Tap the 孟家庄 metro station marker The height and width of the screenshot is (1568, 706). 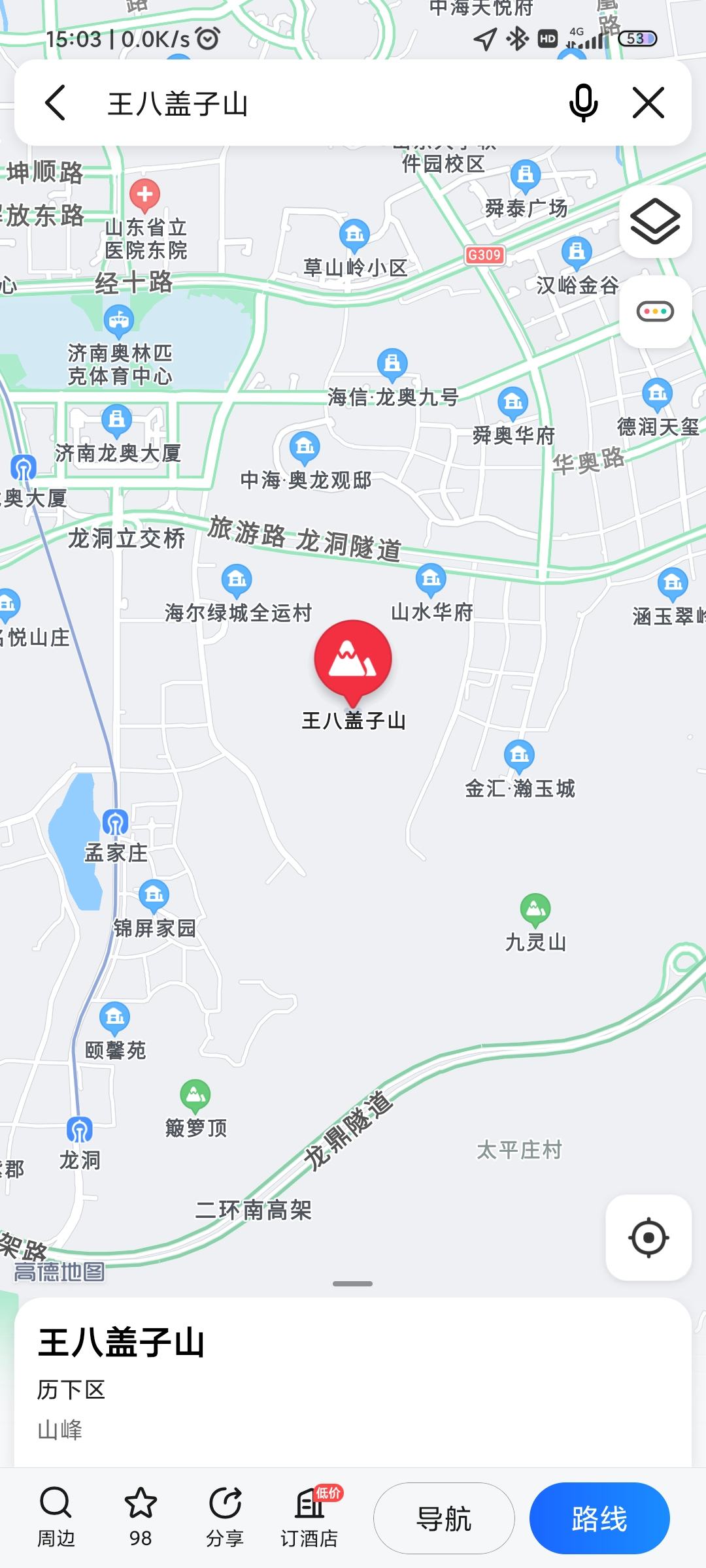pos(115,823)
